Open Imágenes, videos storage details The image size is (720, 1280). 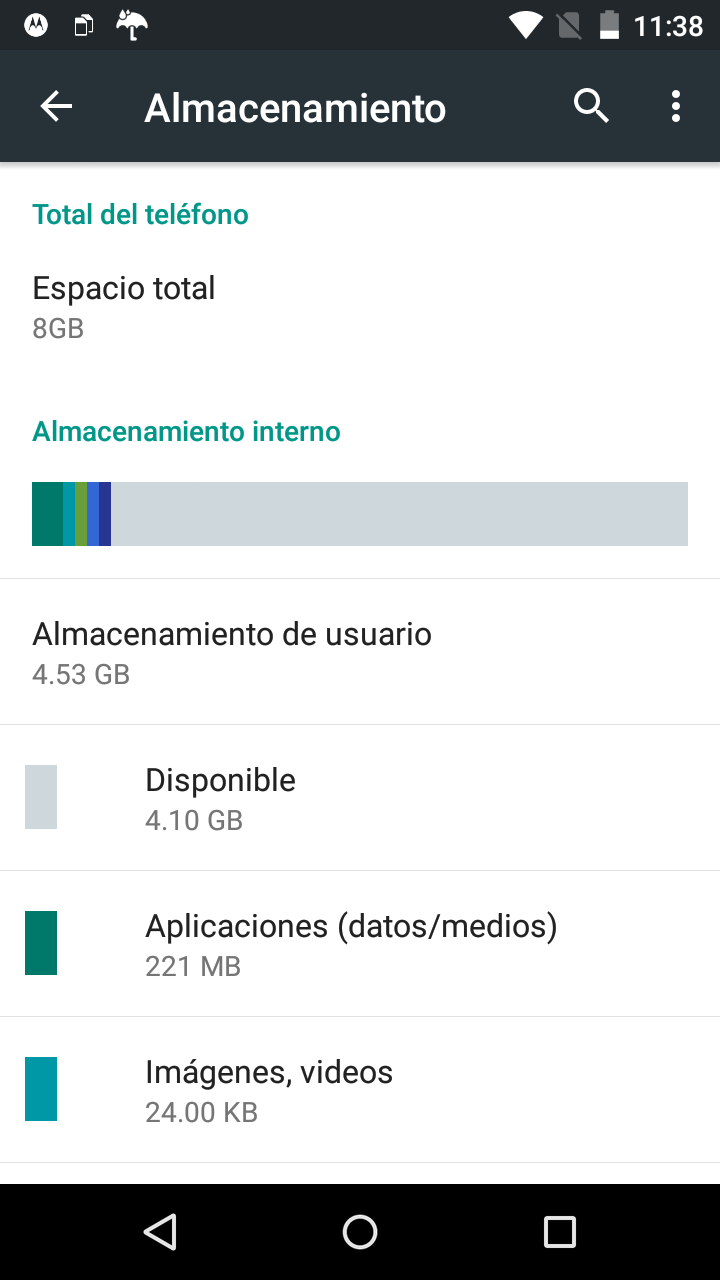[x=360, y=1090]
